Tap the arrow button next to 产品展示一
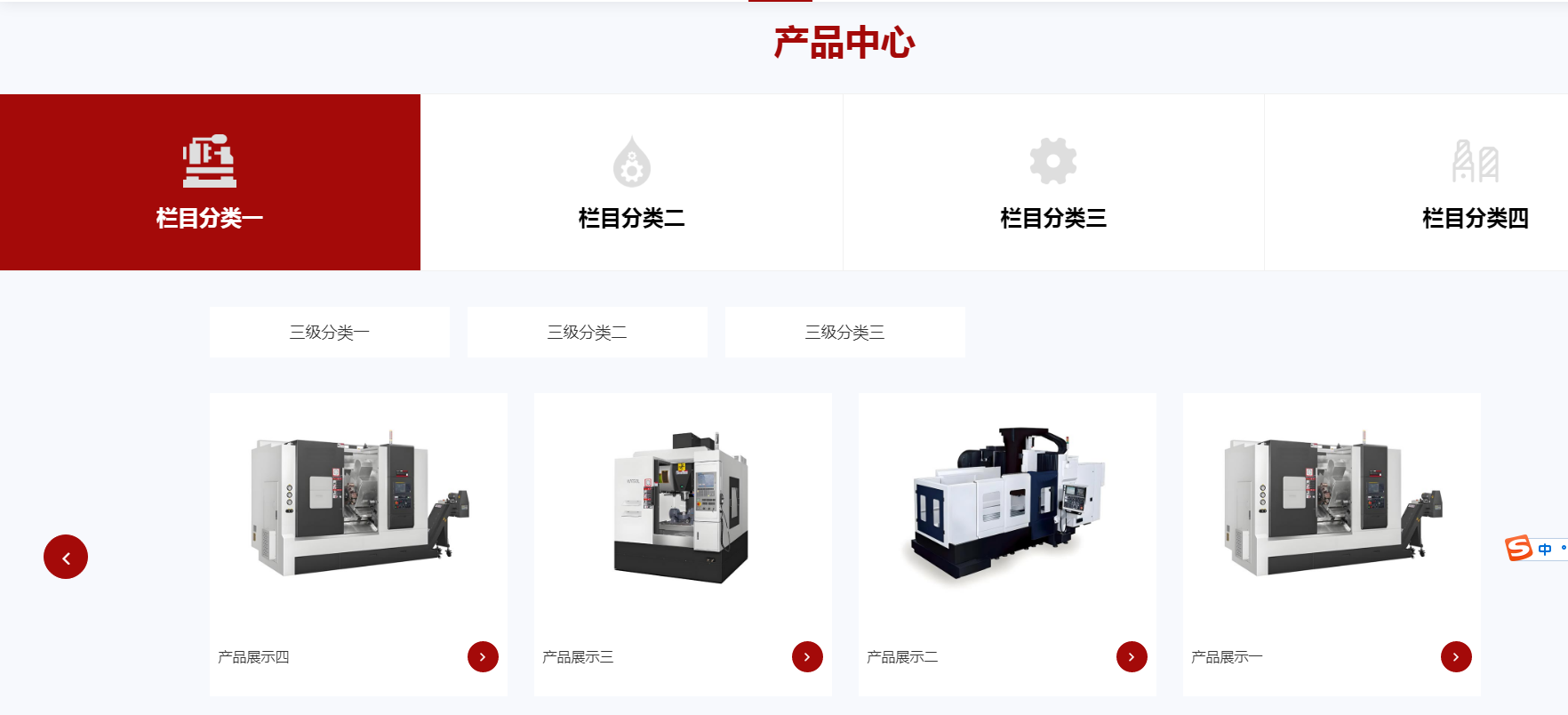 (x=1456, y=657)
